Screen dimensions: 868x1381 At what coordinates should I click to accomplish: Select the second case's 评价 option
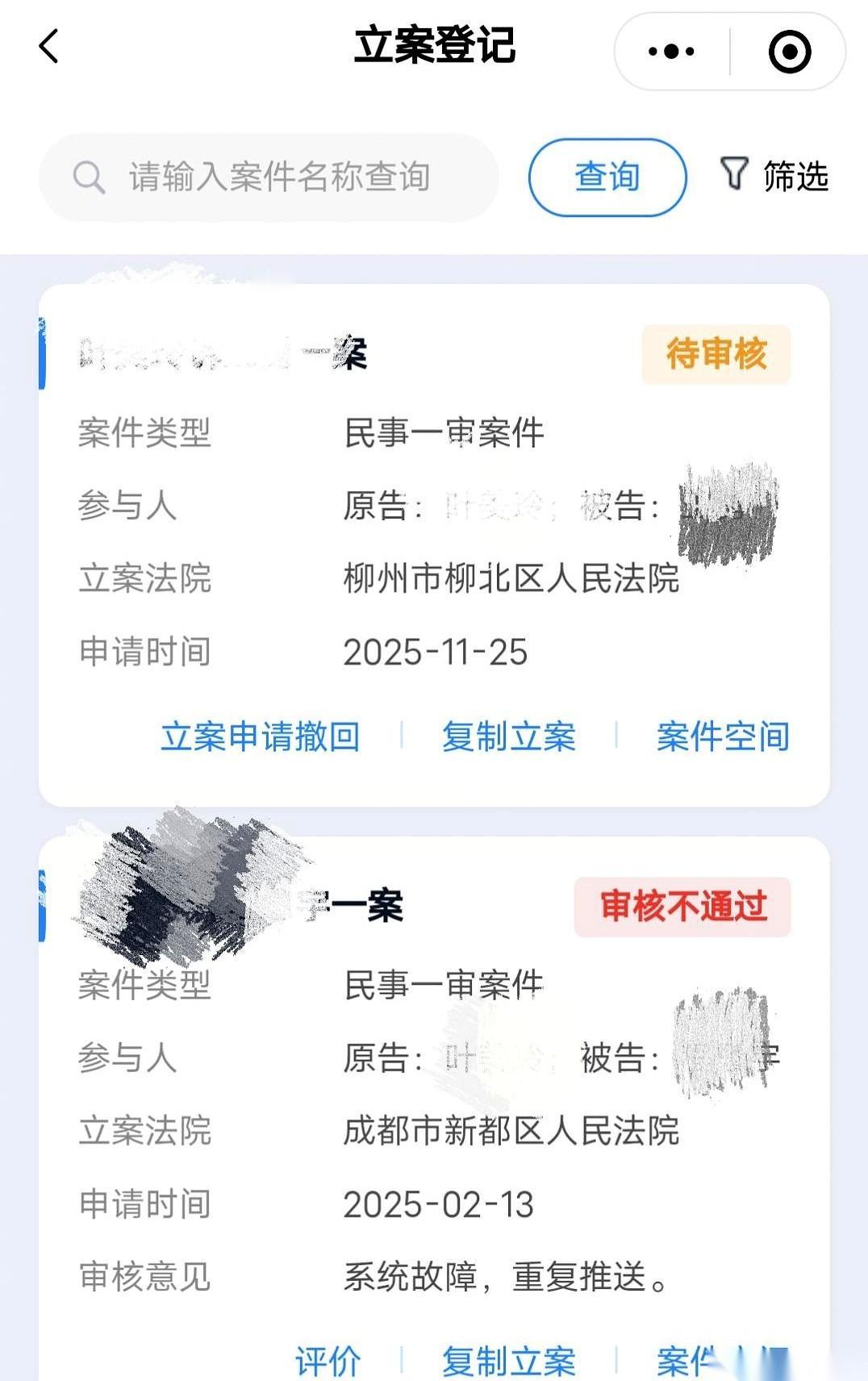pyautogui.click(x=329, y=1359)
